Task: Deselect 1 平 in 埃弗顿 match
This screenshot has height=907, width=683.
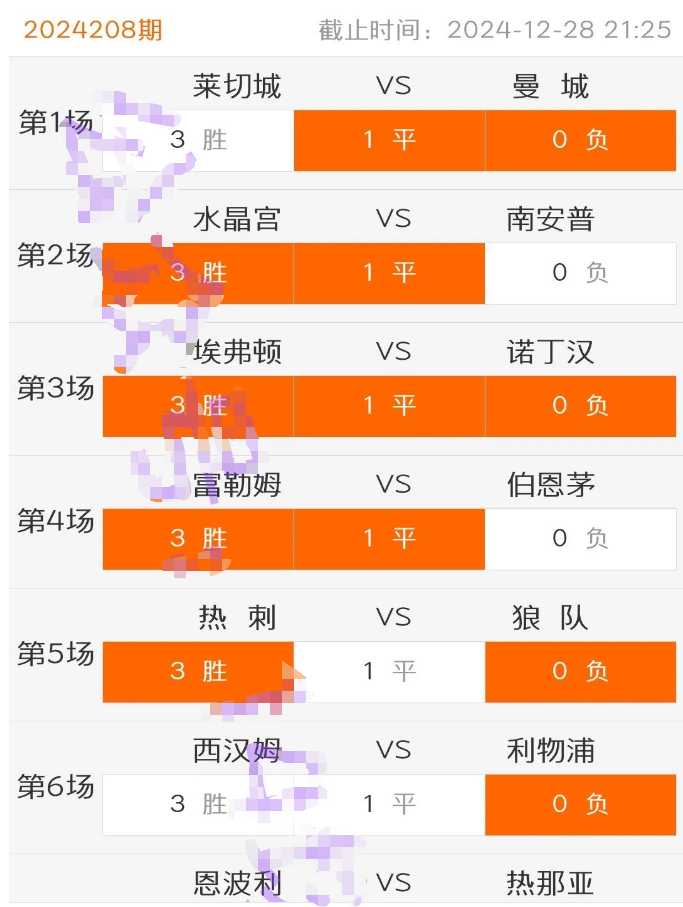Action: click(x=389, y=406)
